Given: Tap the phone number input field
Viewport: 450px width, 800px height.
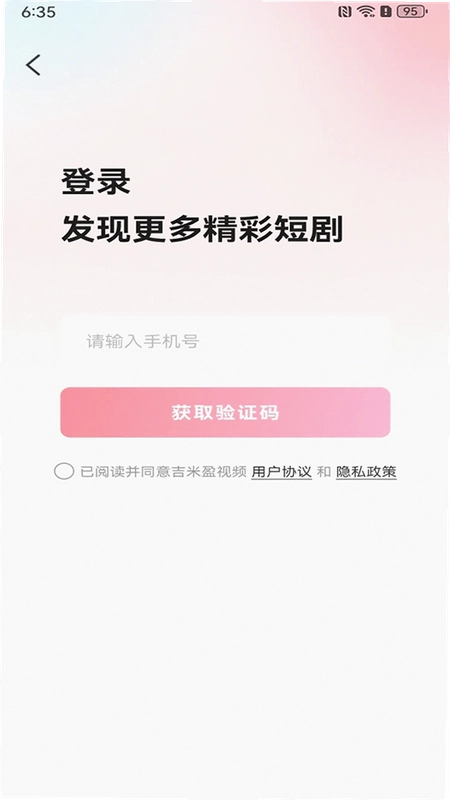Looking at the screenshot, I should click(x=225, y=341).
